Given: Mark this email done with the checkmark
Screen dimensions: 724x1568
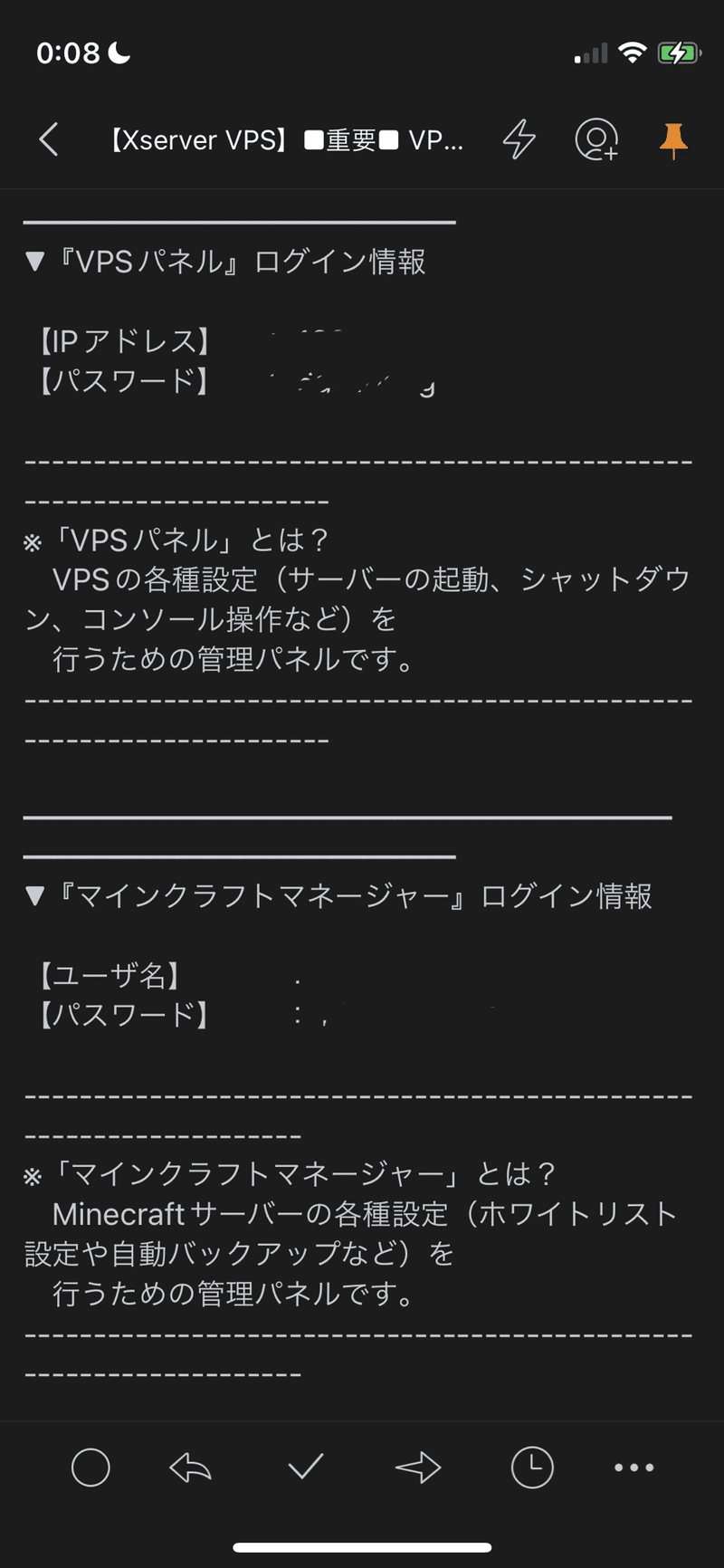Looking at the screenshot, I should coord(306,1467).
